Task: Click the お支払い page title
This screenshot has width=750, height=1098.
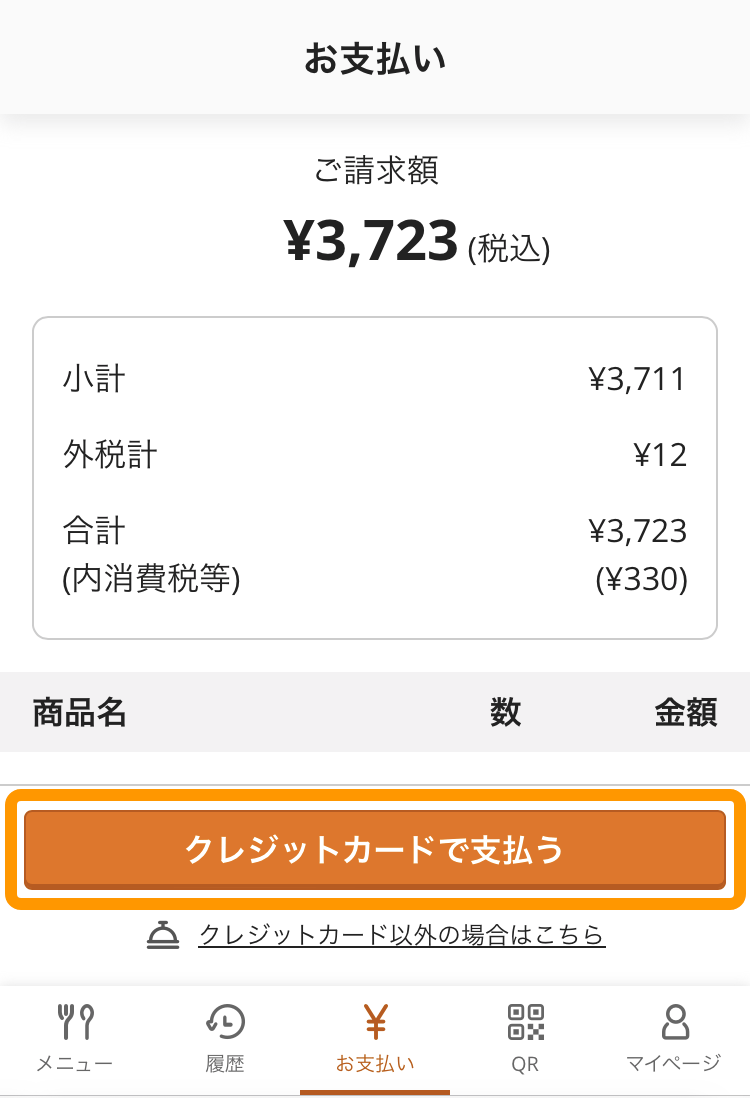Action: point(375,57)
